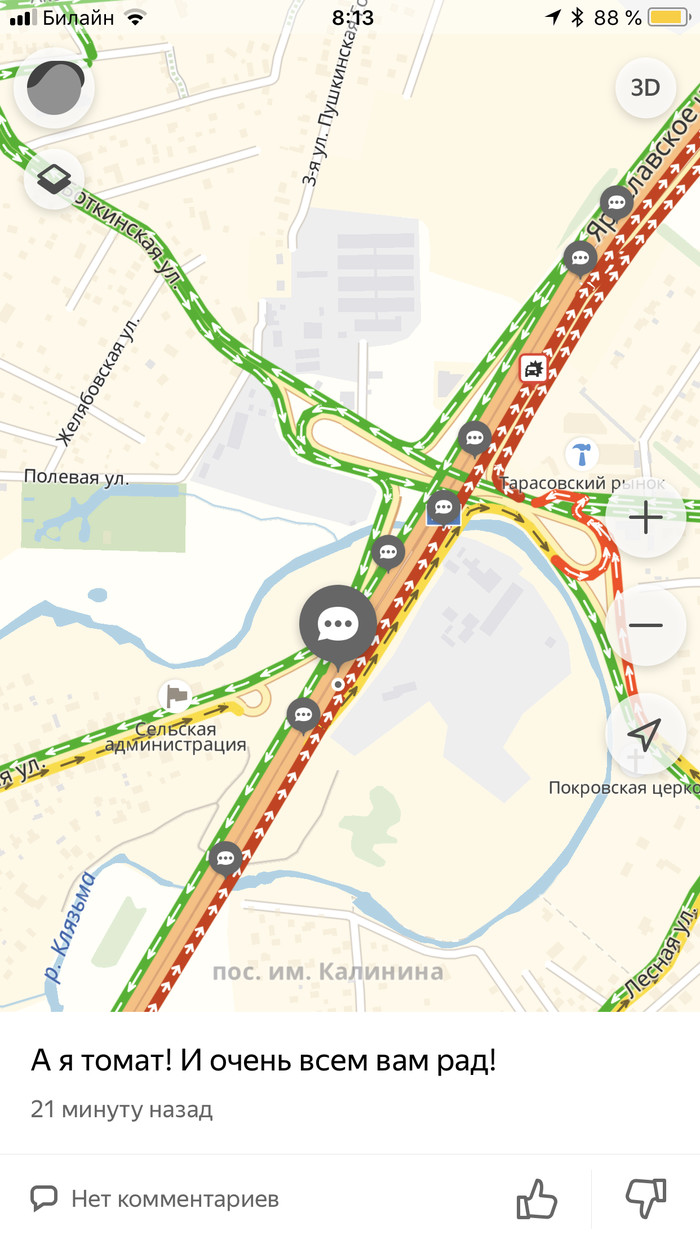Open the comments section showing Нет комментариев

pyautogui.click(x=155, y=1198)
